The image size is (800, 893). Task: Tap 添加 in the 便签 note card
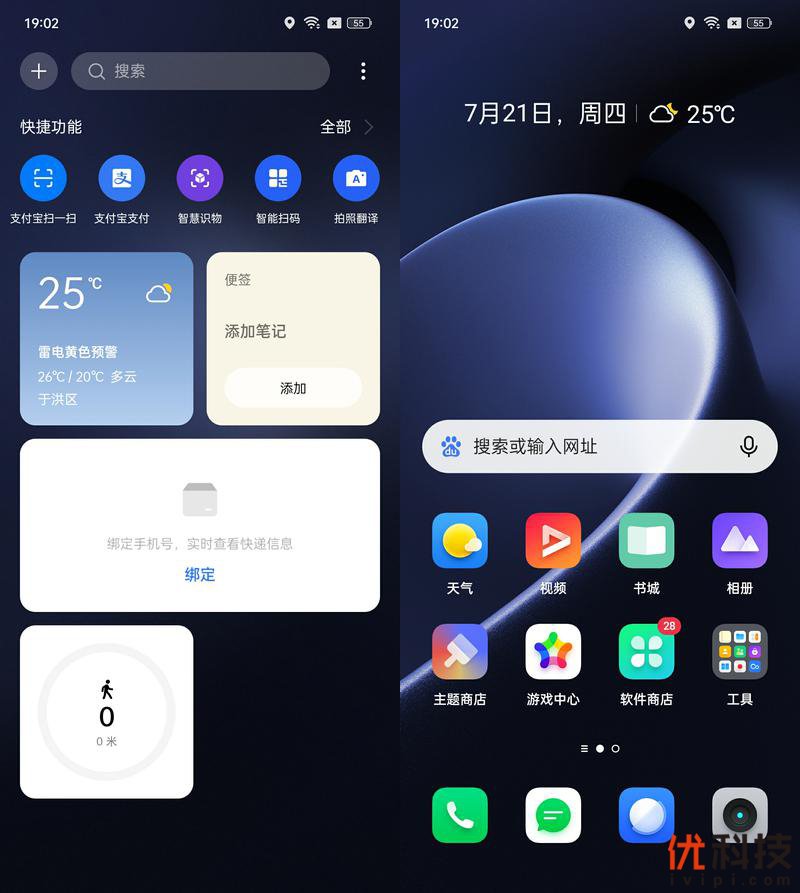(293, 388)
